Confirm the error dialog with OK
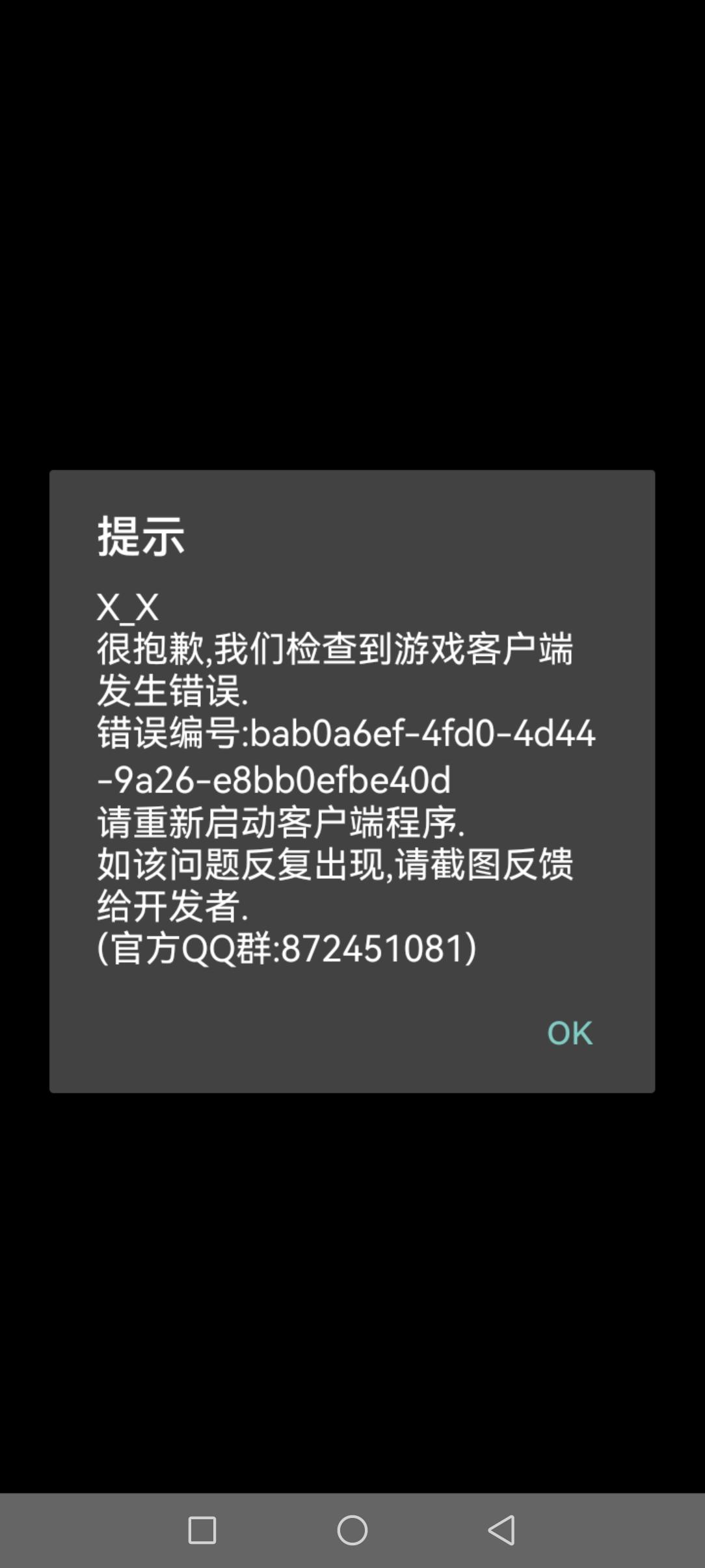Viewport: 705px width, 1568px height. (x=570, y=1033)
